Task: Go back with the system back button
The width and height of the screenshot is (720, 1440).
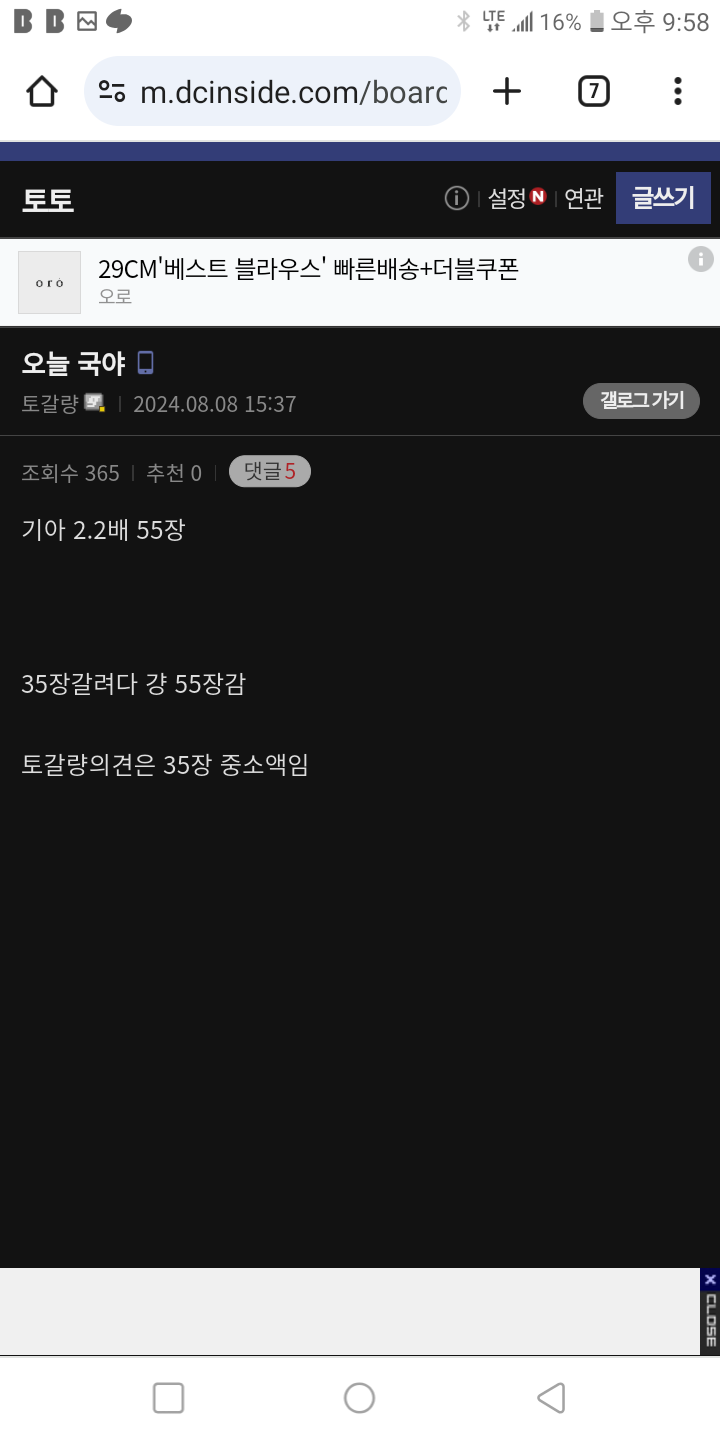Action: point(551,1398)
